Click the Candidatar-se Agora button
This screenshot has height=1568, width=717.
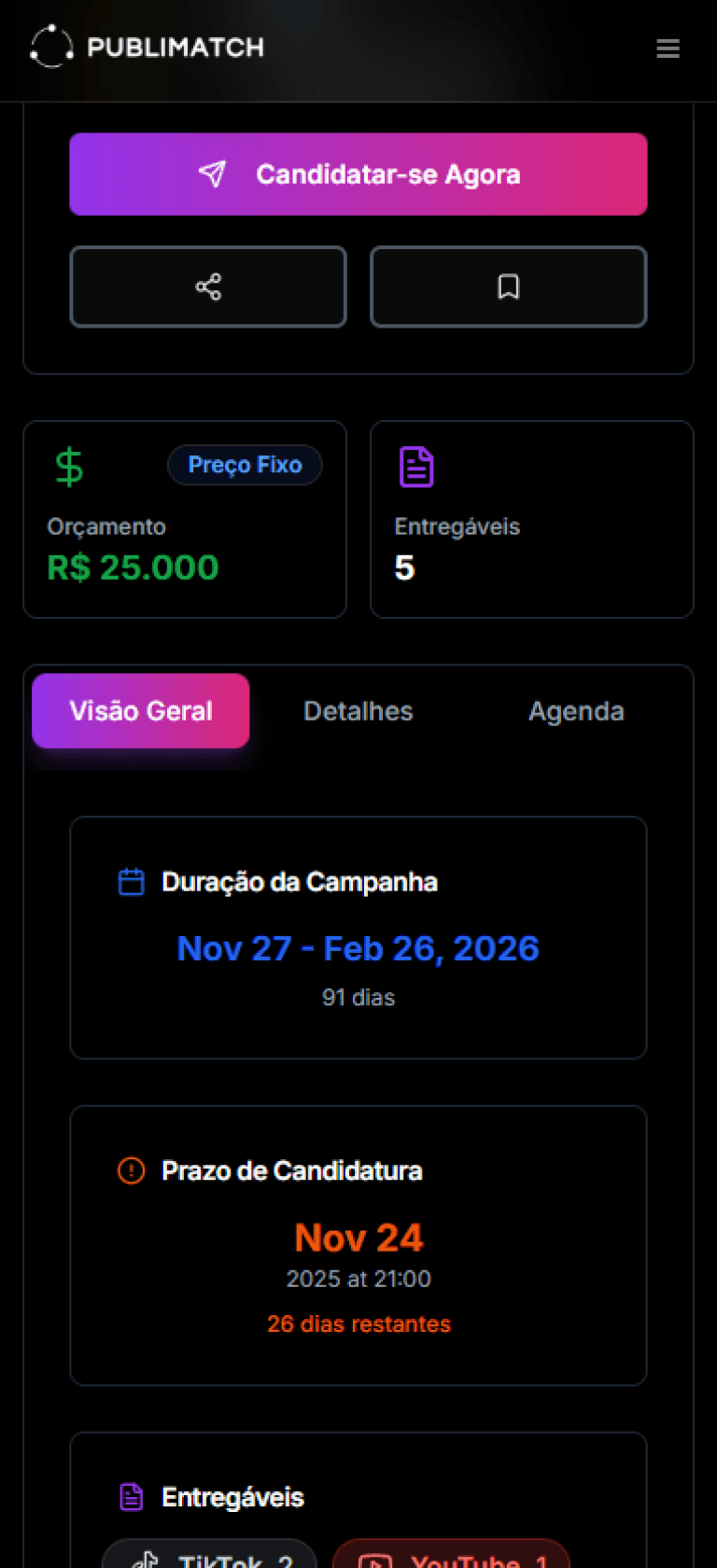(358, 174)
